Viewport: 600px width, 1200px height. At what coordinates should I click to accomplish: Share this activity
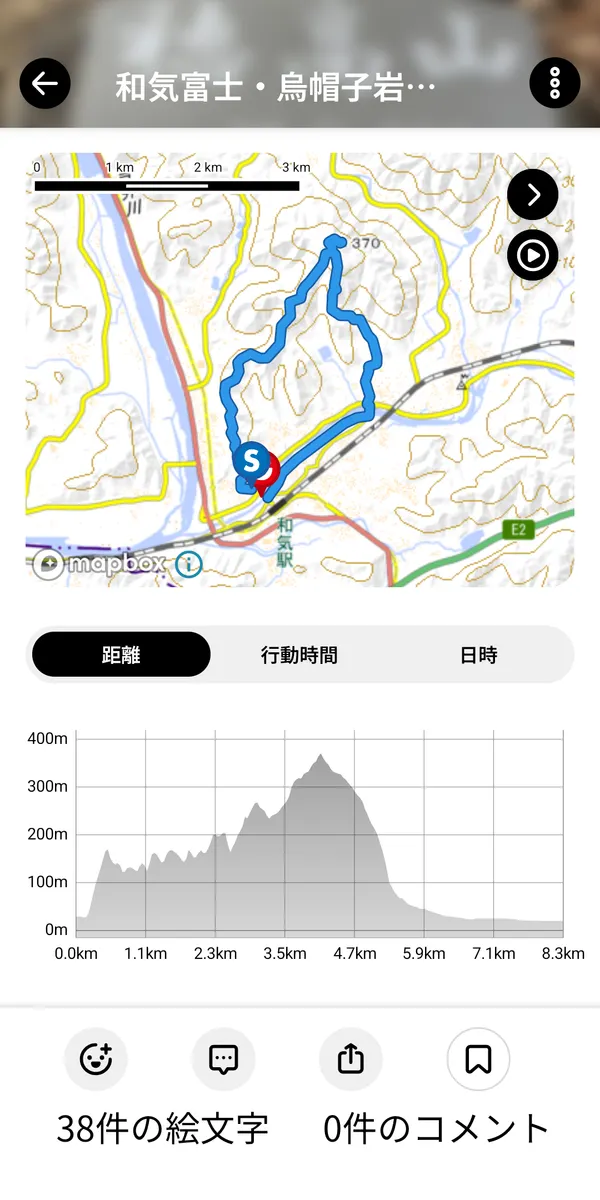pyautogui.click(x=351, y=1059)
